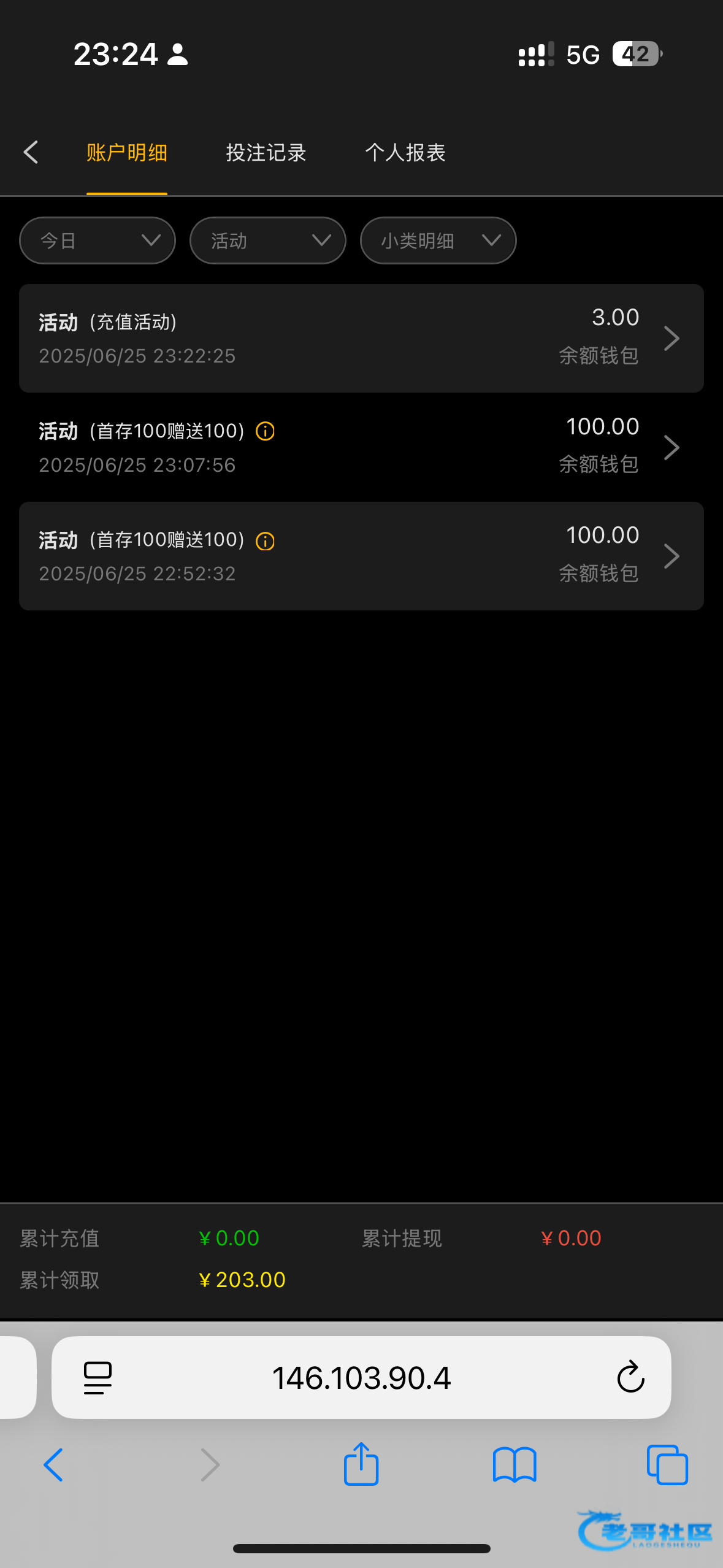723x1568 pixels.
Task: Share this page from Safari toolbar
Action: tap(361, 1464)
